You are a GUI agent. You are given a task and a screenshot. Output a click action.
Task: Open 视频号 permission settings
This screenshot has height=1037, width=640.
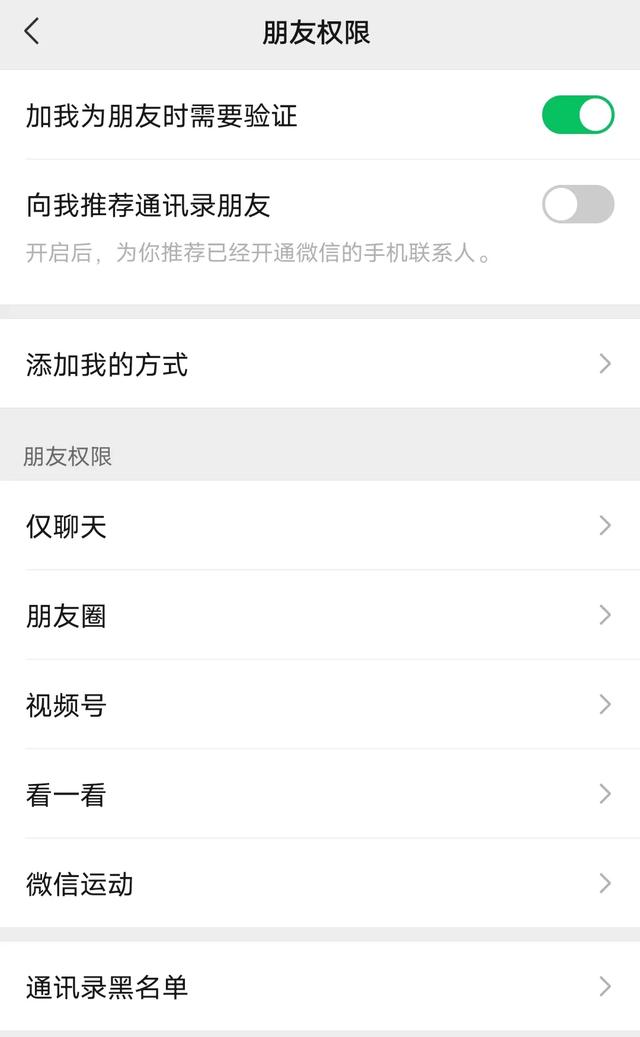pos(320,705)
